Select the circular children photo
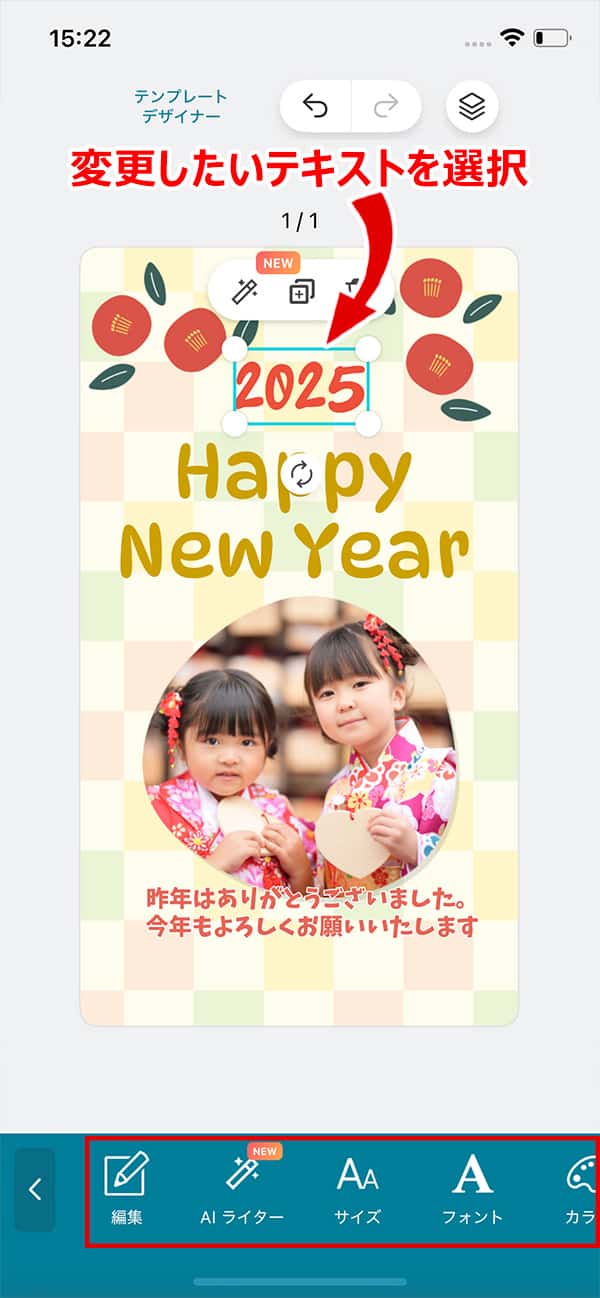Image resolution: width=600 pixels, height=1298 pixels. tap(300, 740)
